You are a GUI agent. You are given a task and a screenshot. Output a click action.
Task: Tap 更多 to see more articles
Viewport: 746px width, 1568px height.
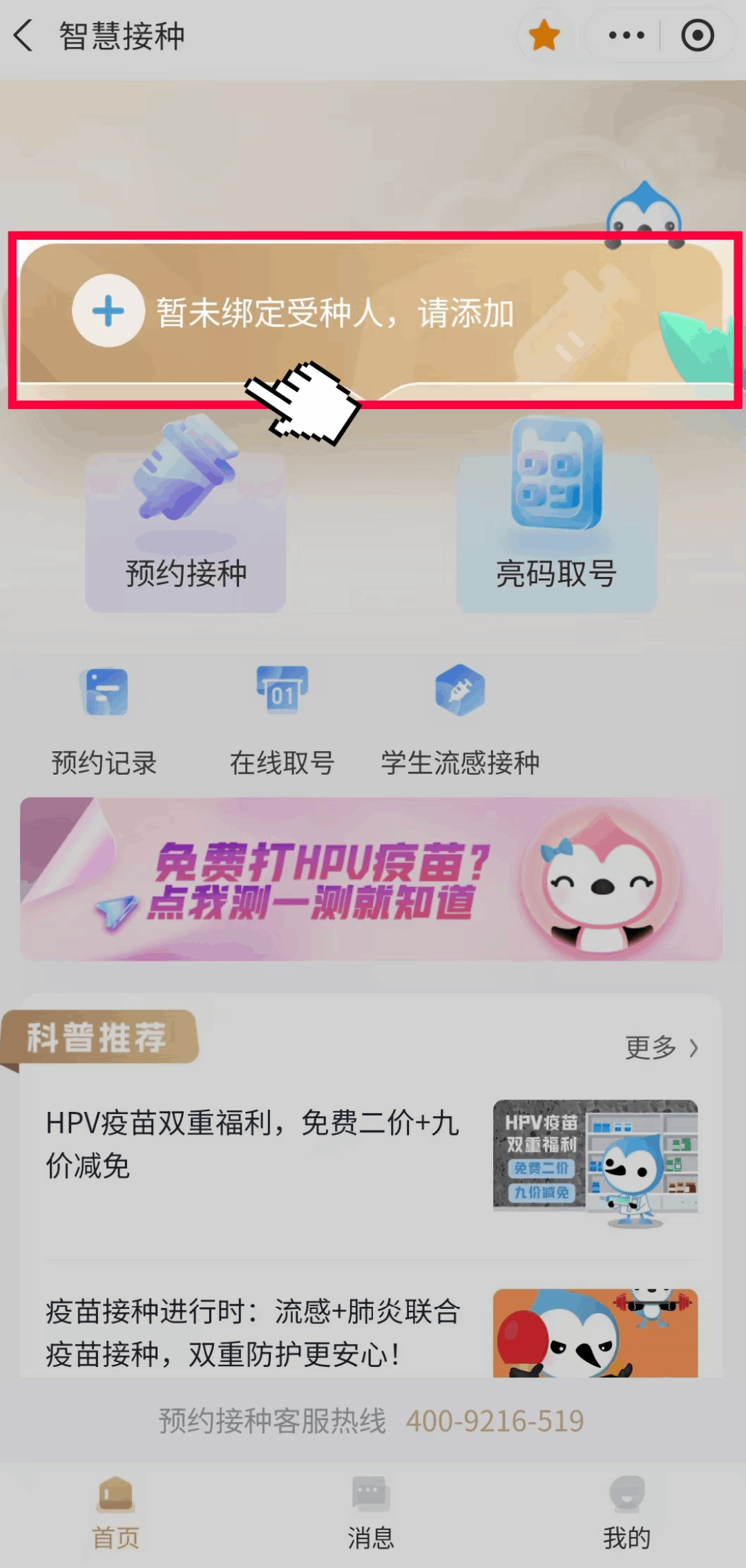[x=661, y=1048]
